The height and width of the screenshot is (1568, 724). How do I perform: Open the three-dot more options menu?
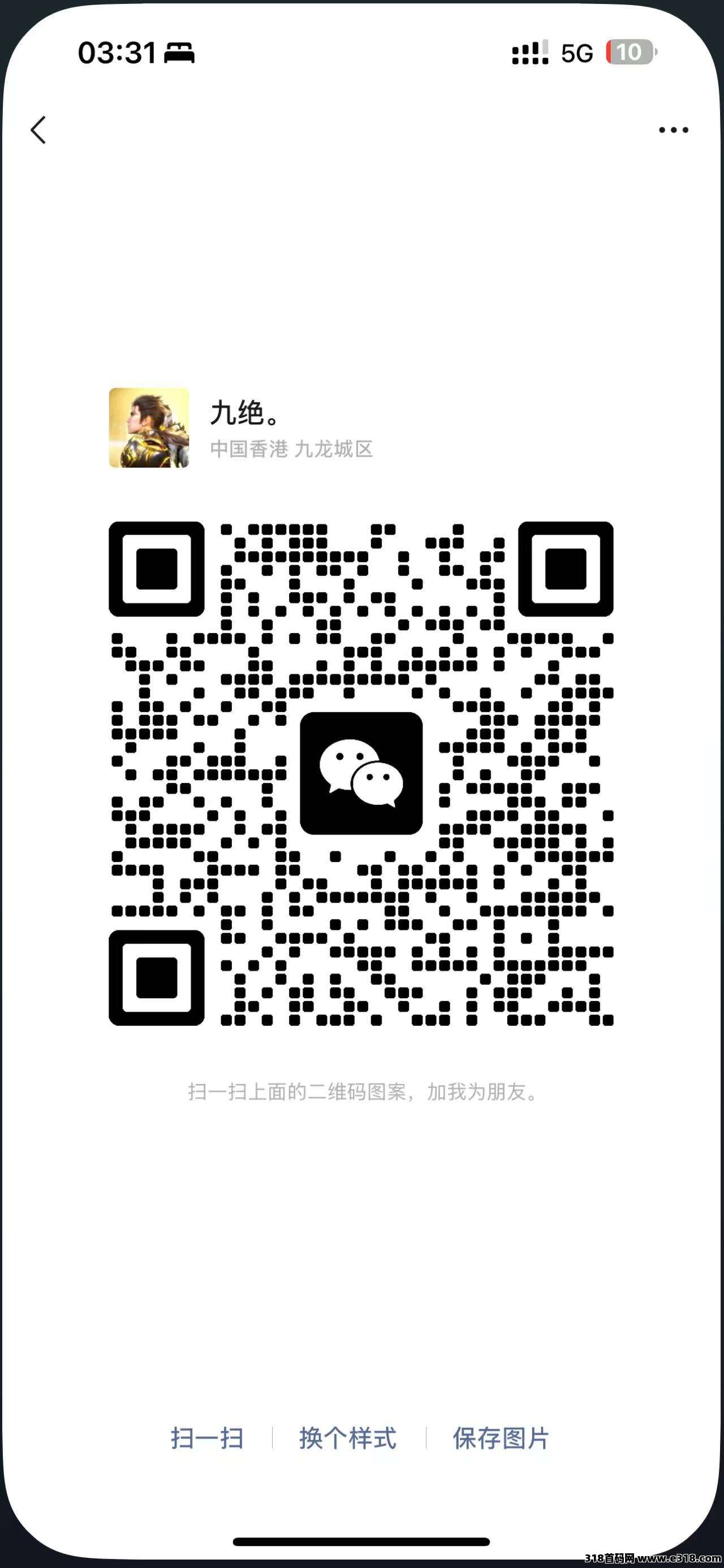(x=674, y=129)
